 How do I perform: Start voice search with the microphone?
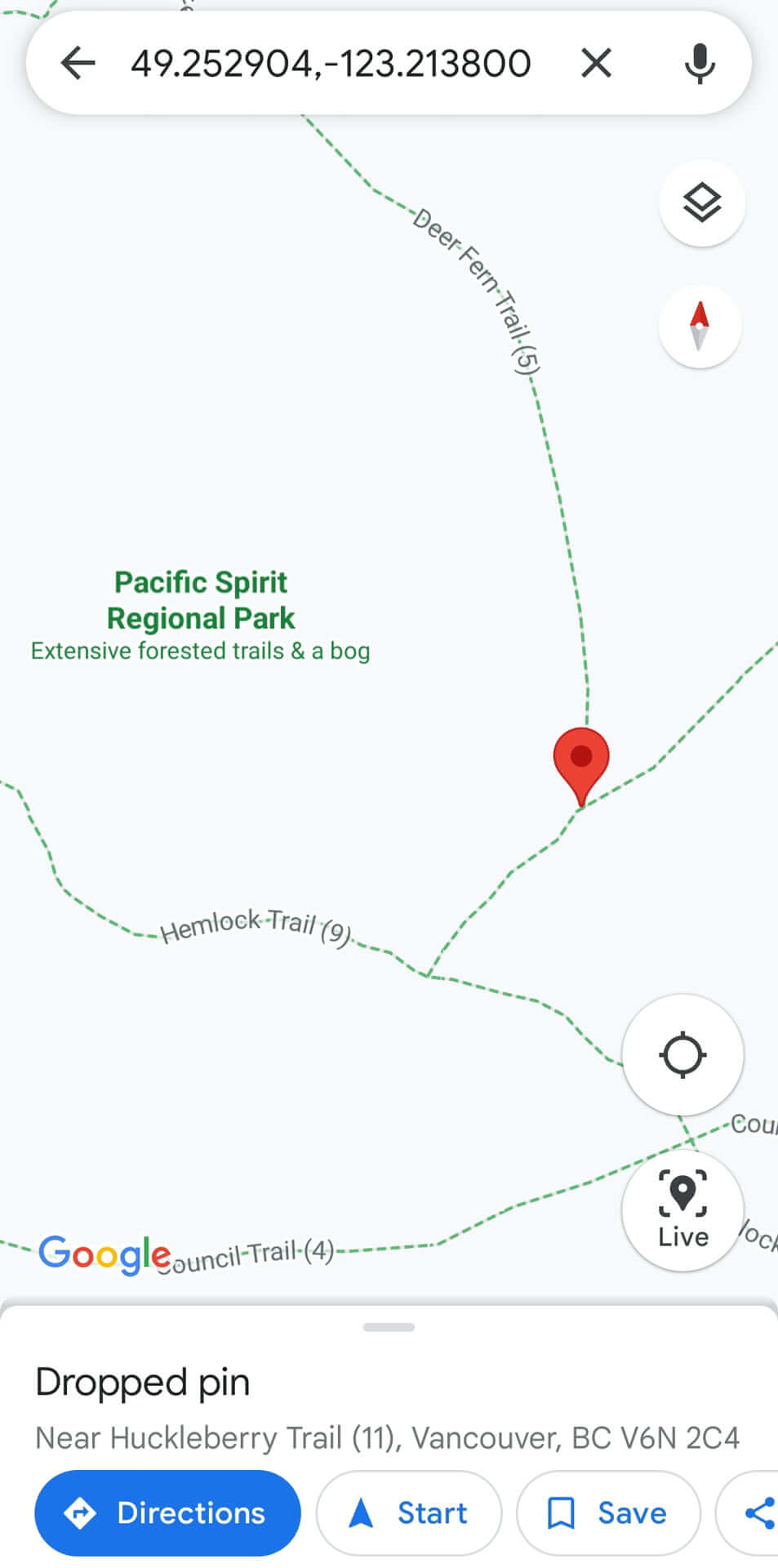coord(699,63)
